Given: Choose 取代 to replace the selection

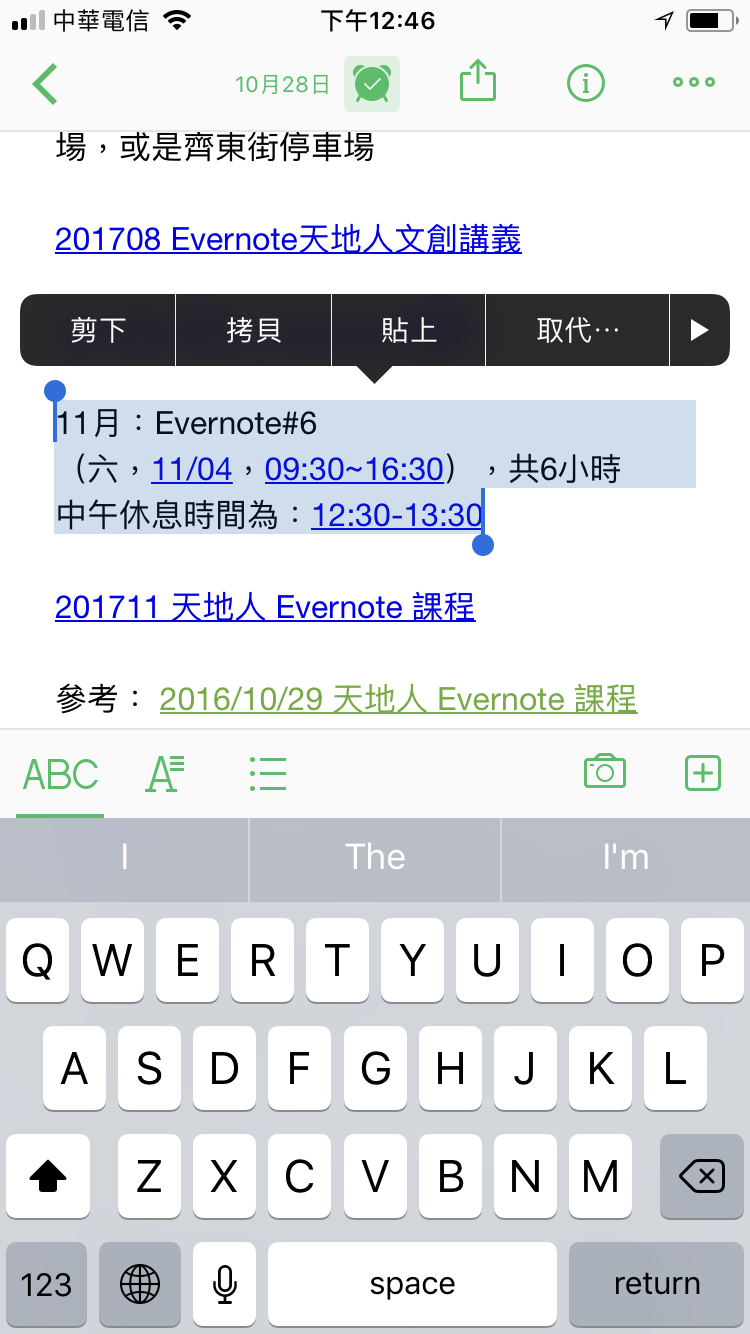Looking at the screenshot, I should pyautogui.click(x=578, y=330).
